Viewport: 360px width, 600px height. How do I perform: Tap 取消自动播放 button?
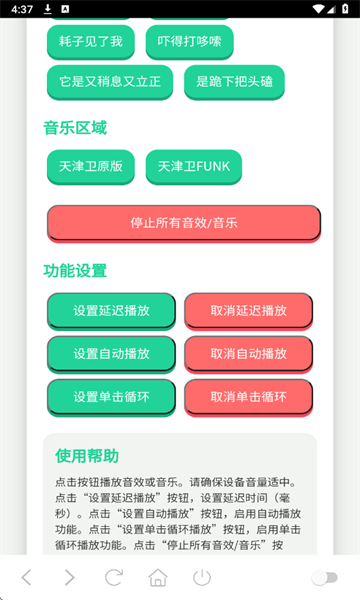coord(248,354)
